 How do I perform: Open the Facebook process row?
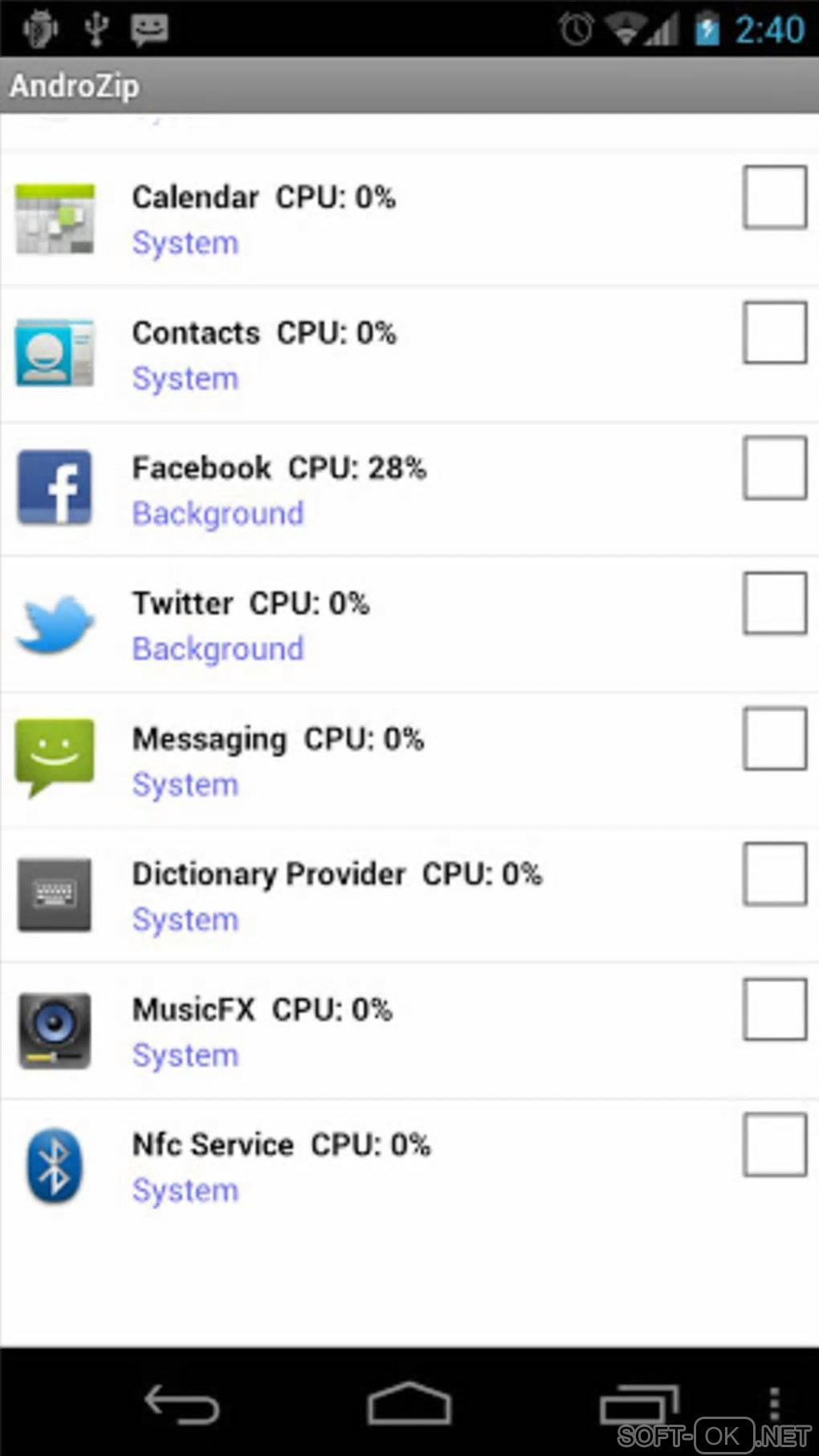[x=361, y=490]
